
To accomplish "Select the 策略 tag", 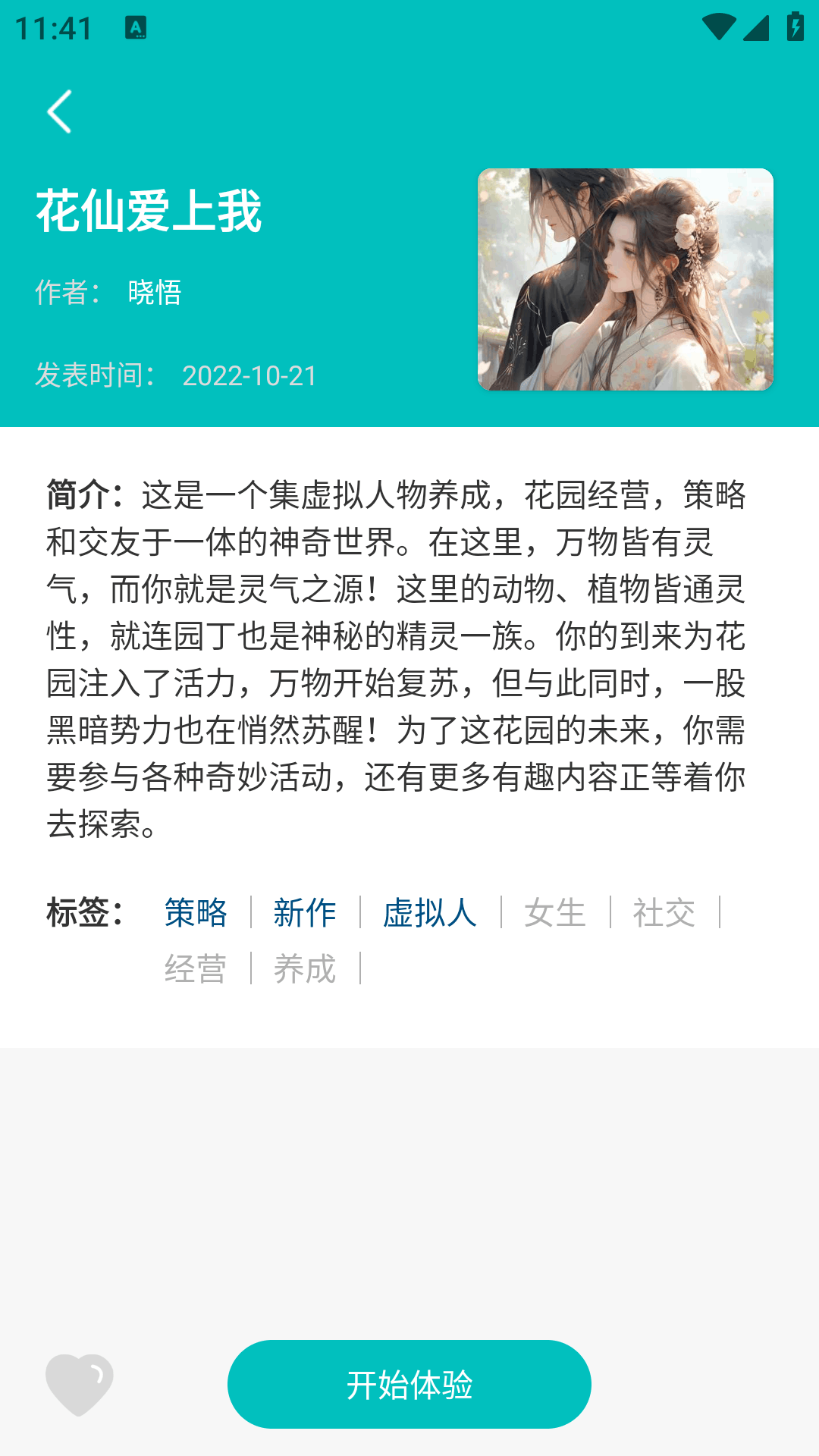I will [x=196, y=912].
